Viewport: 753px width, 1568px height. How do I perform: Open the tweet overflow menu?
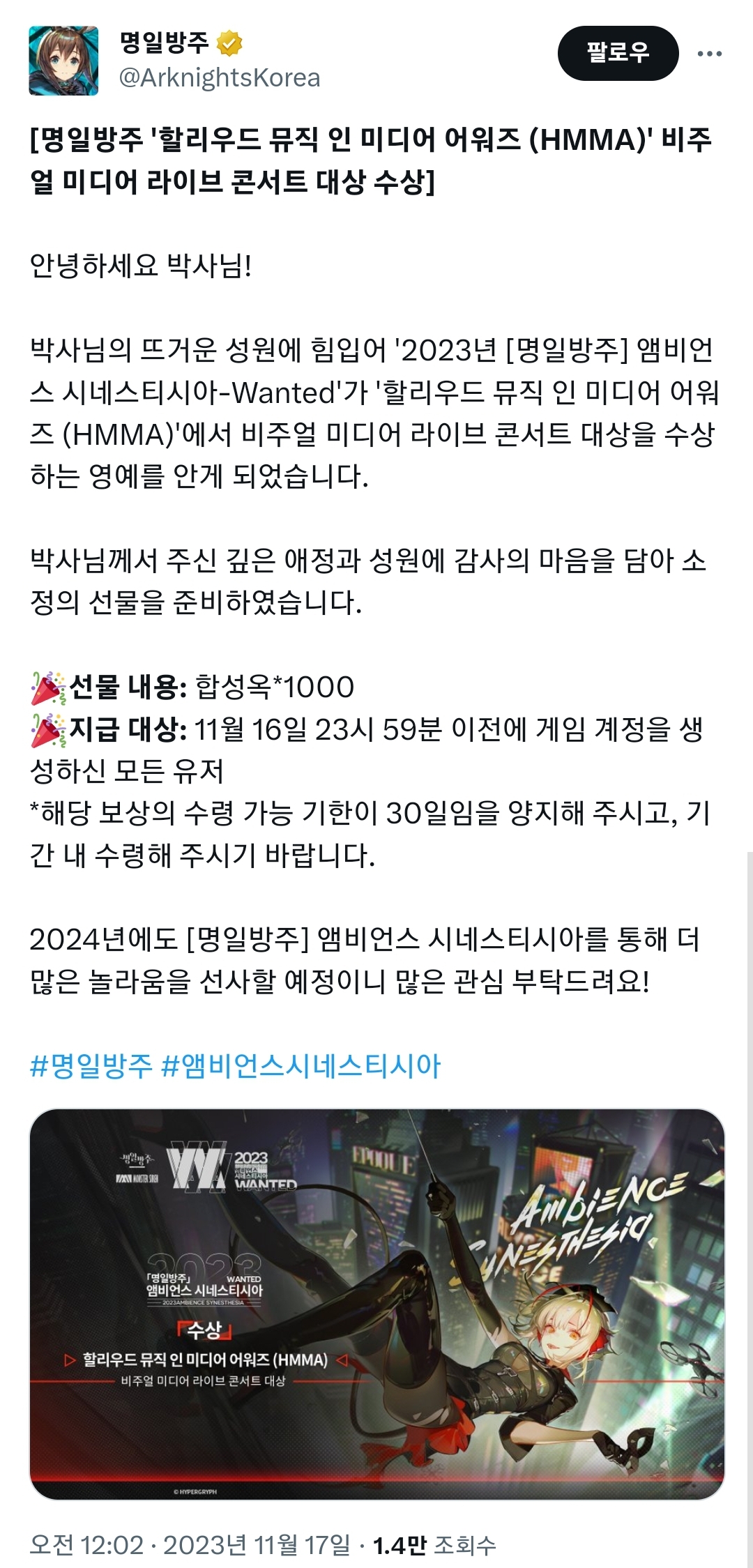(709, 54)
